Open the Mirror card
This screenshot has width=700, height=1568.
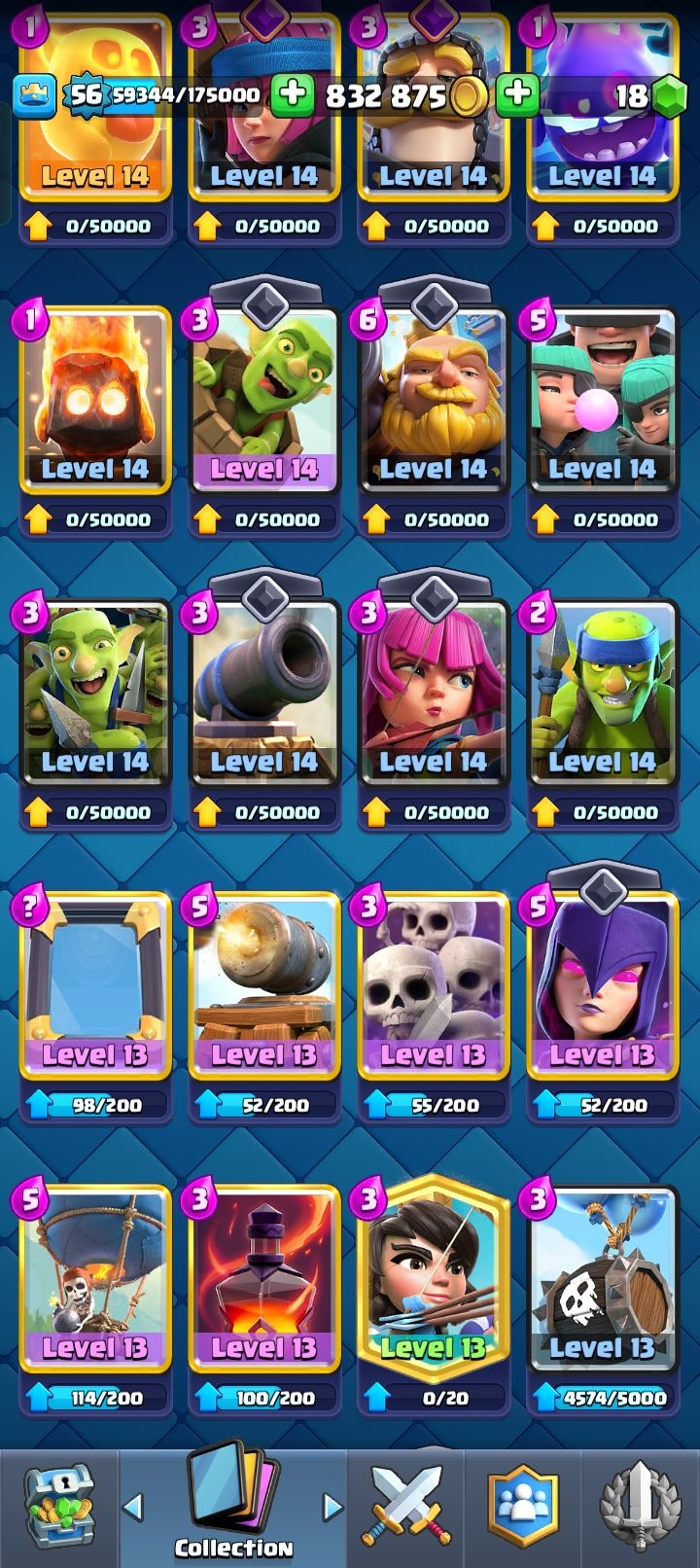(95, 985)
